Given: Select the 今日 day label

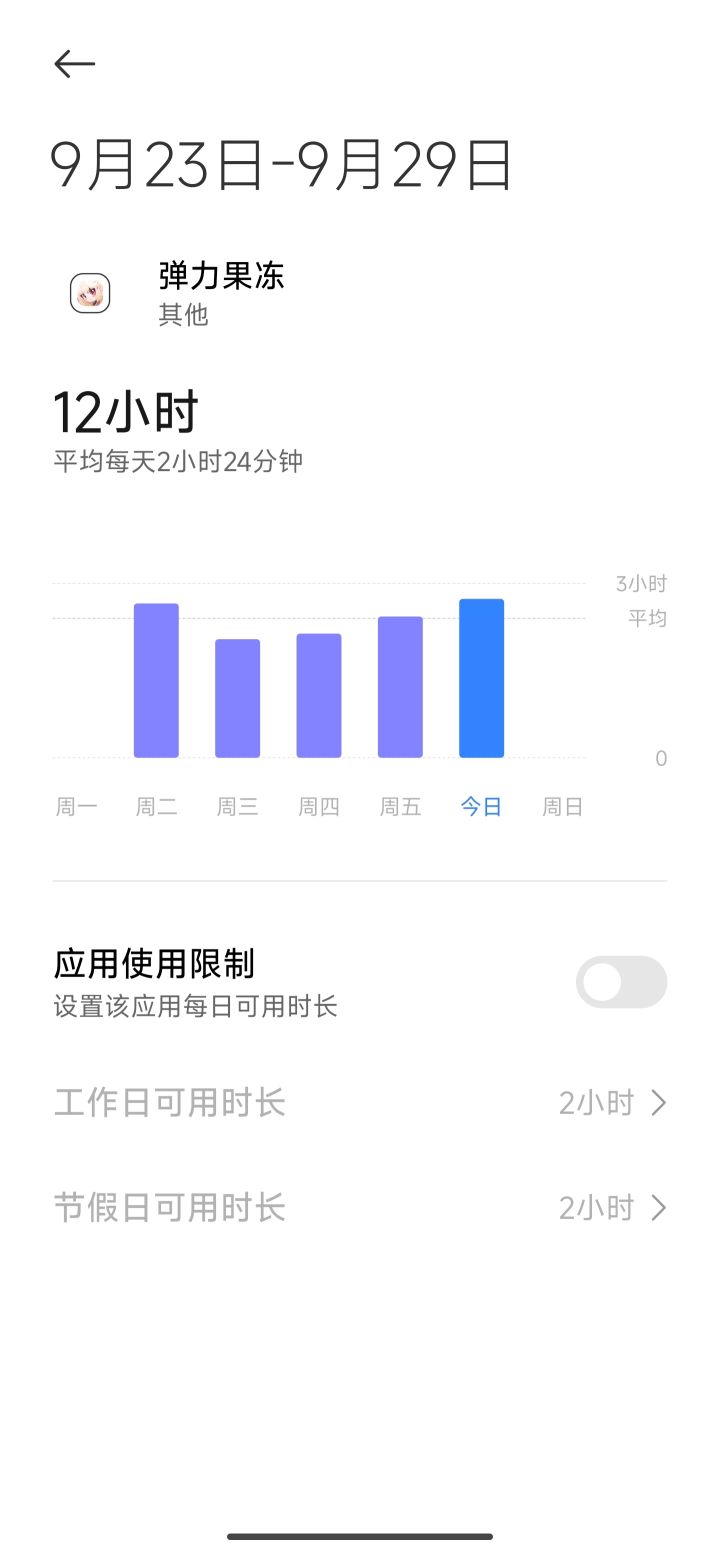Looking at the screenshot, I should pos(481,807).
